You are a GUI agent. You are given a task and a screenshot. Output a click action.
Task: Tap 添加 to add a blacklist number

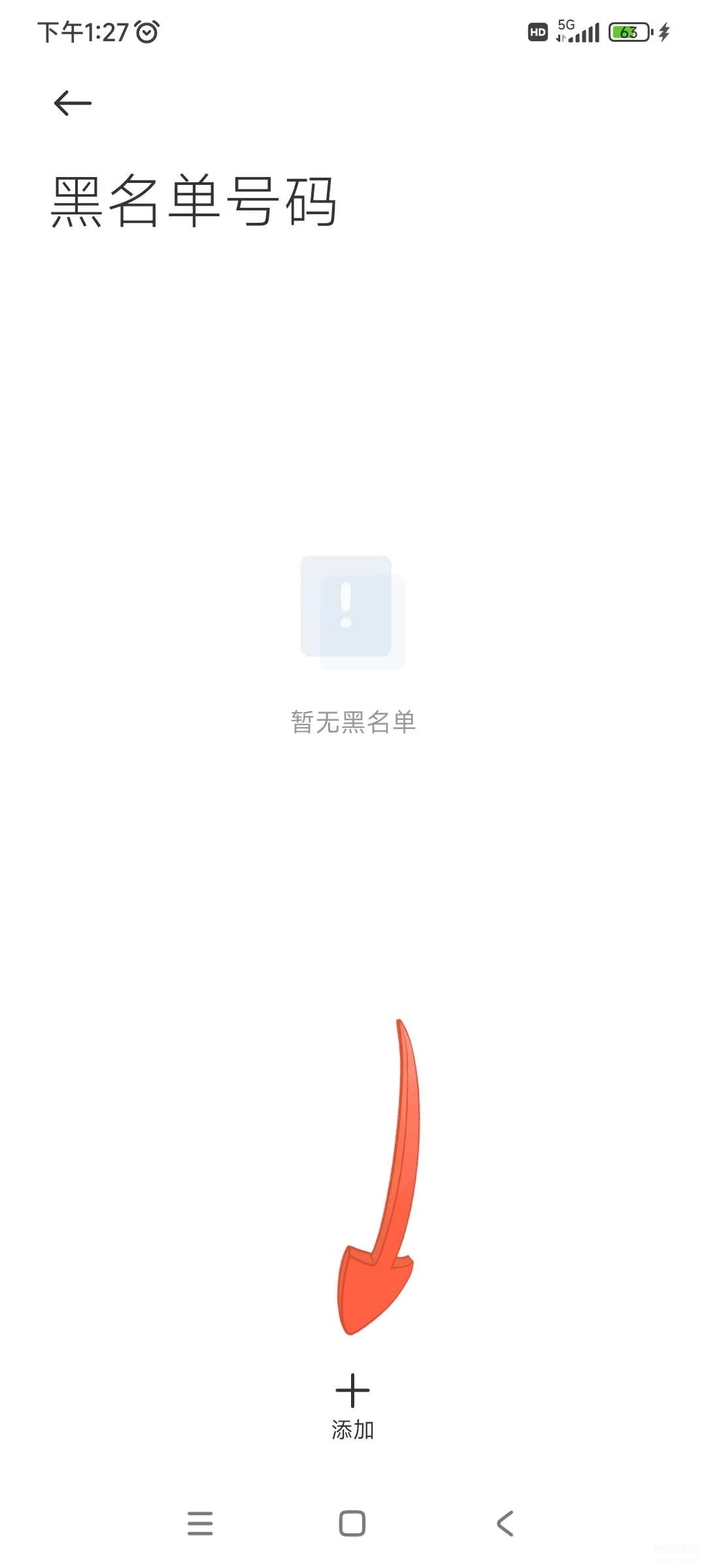pyautogui.click(x=352, y=1405)
